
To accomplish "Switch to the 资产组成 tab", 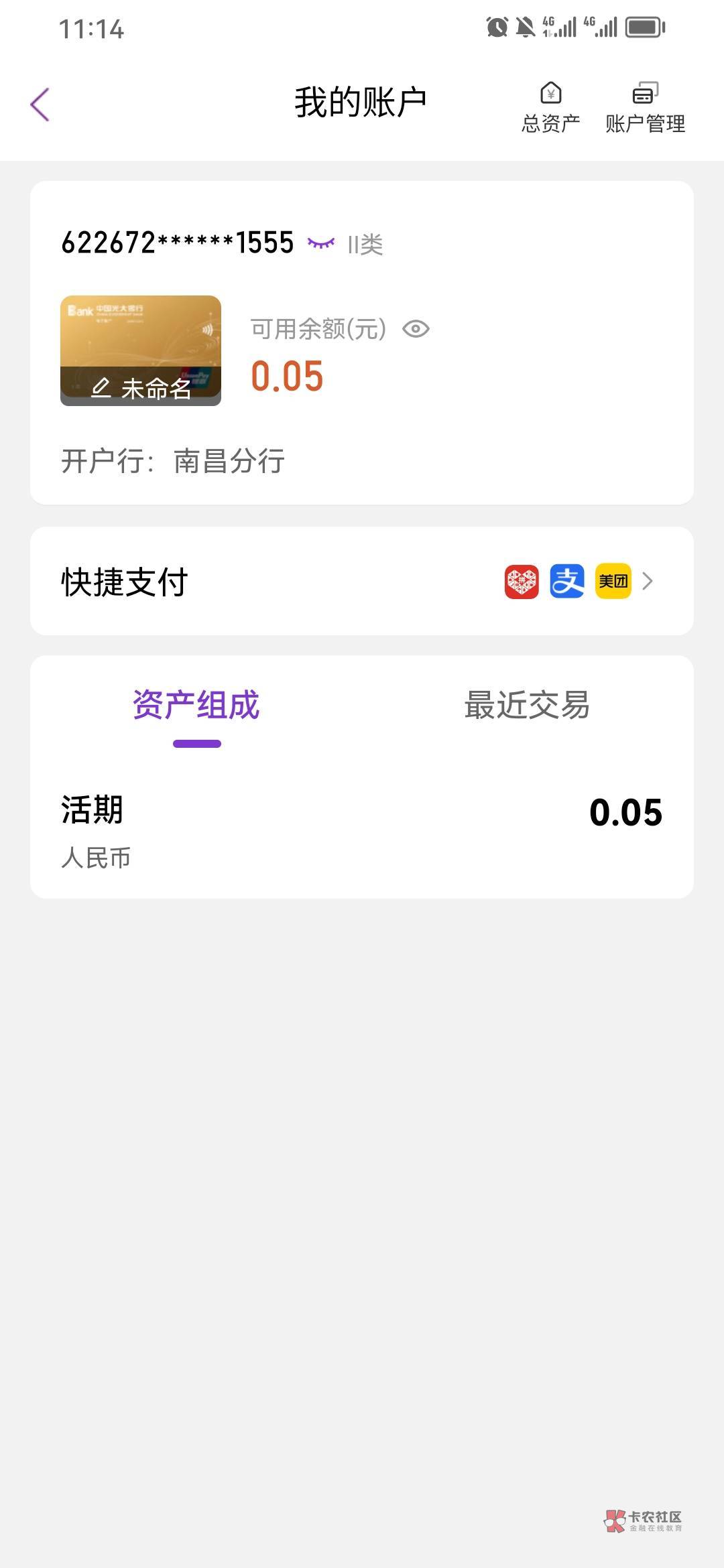I will pos(196,706).
